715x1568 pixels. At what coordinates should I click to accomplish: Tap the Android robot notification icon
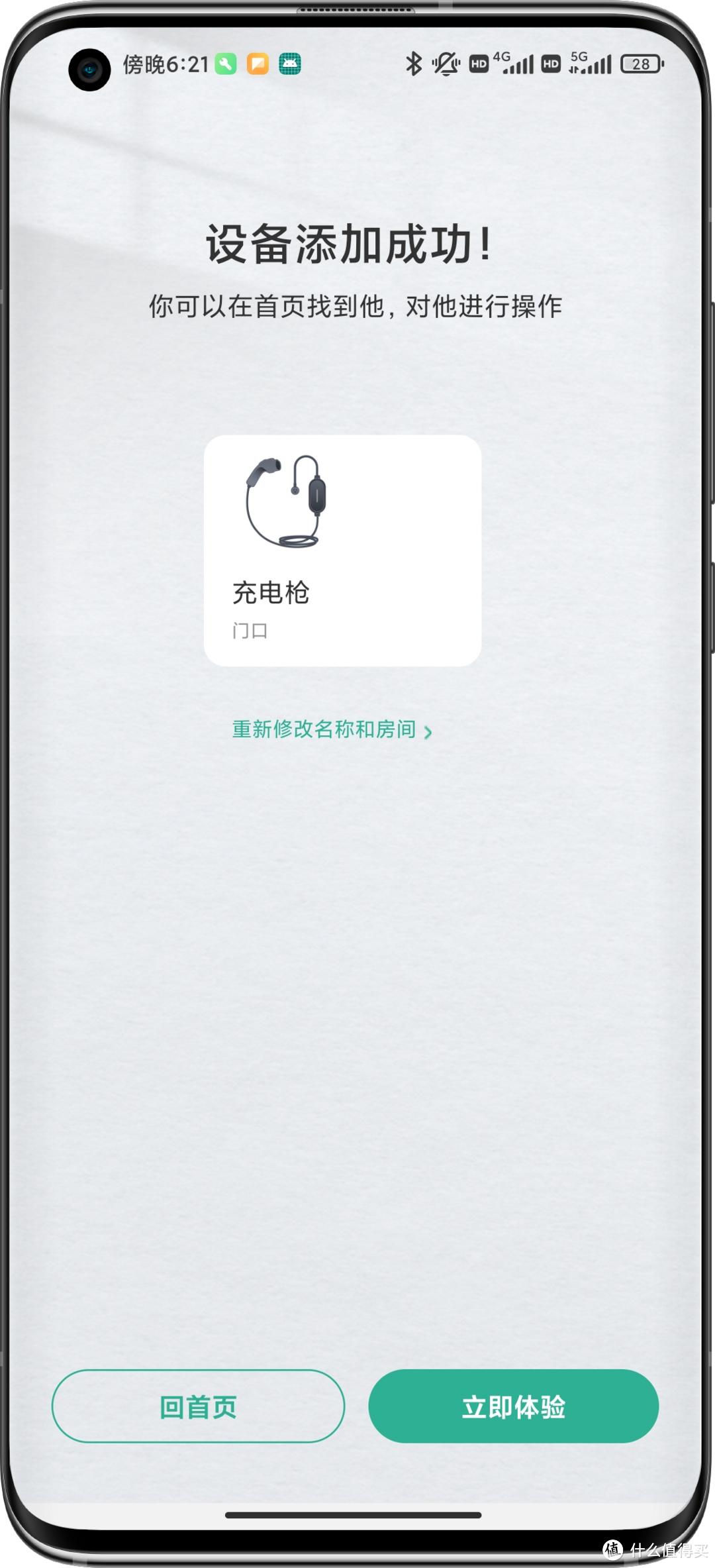point(291,63)
